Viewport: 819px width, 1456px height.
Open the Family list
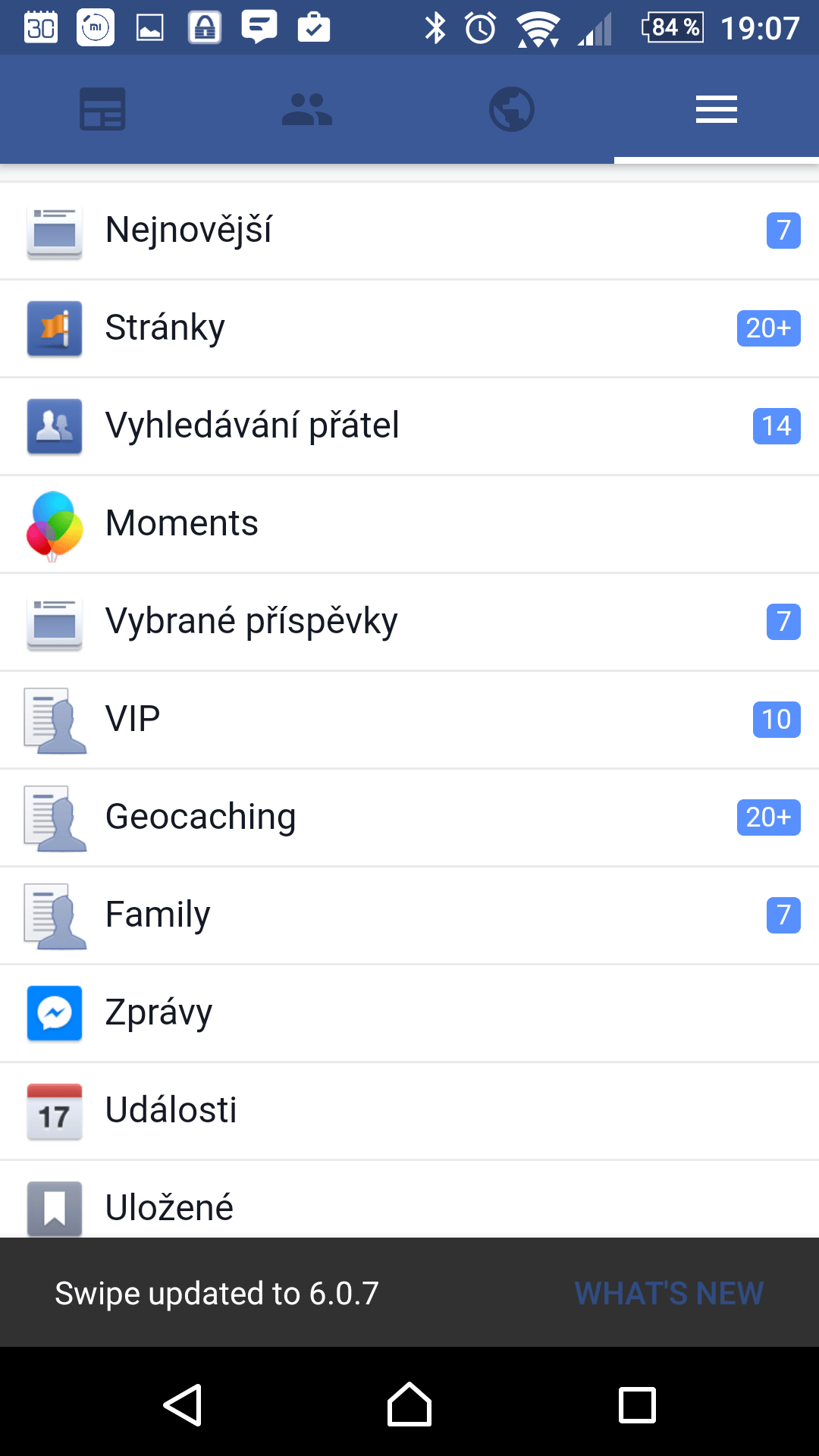pyautogui.click(x=409, y=915)
